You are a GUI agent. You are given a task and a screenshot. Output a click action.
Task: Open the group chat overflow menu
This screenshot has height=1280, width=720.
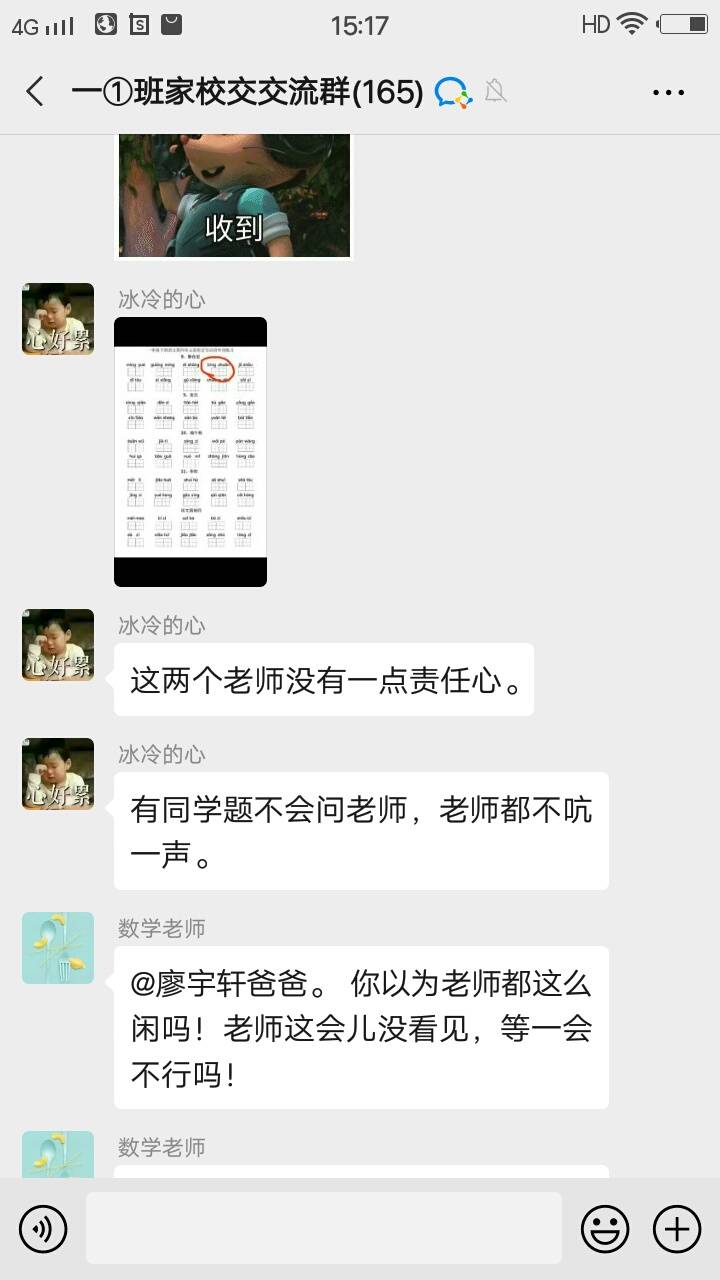click(x=668, y=92)
